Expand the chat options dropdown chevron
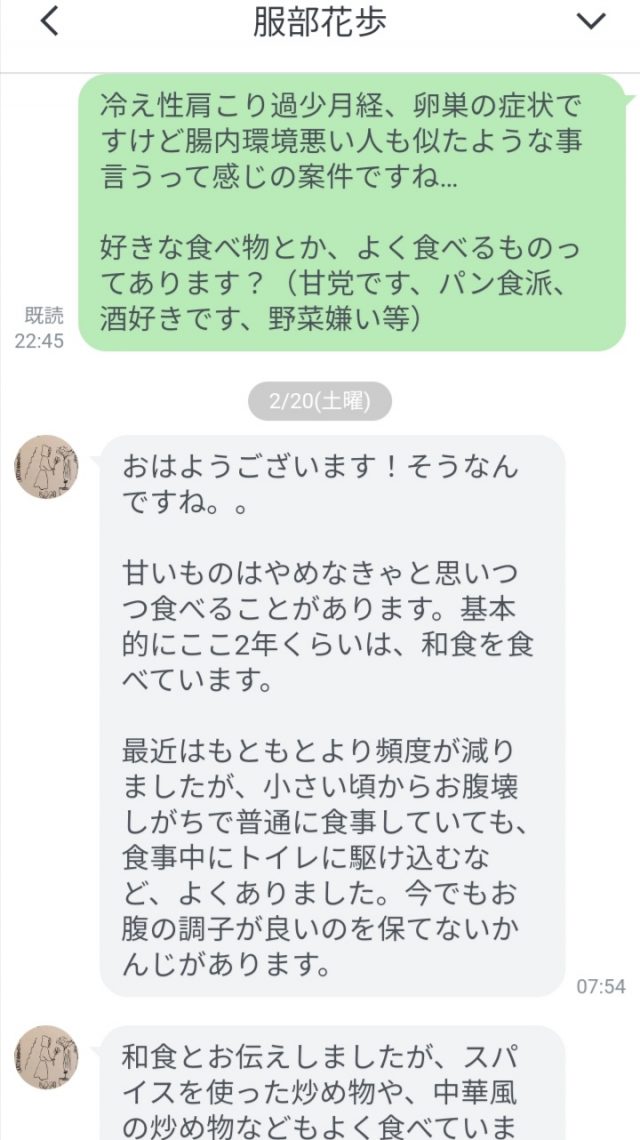The image size is (640, 1140). [592, 22]
